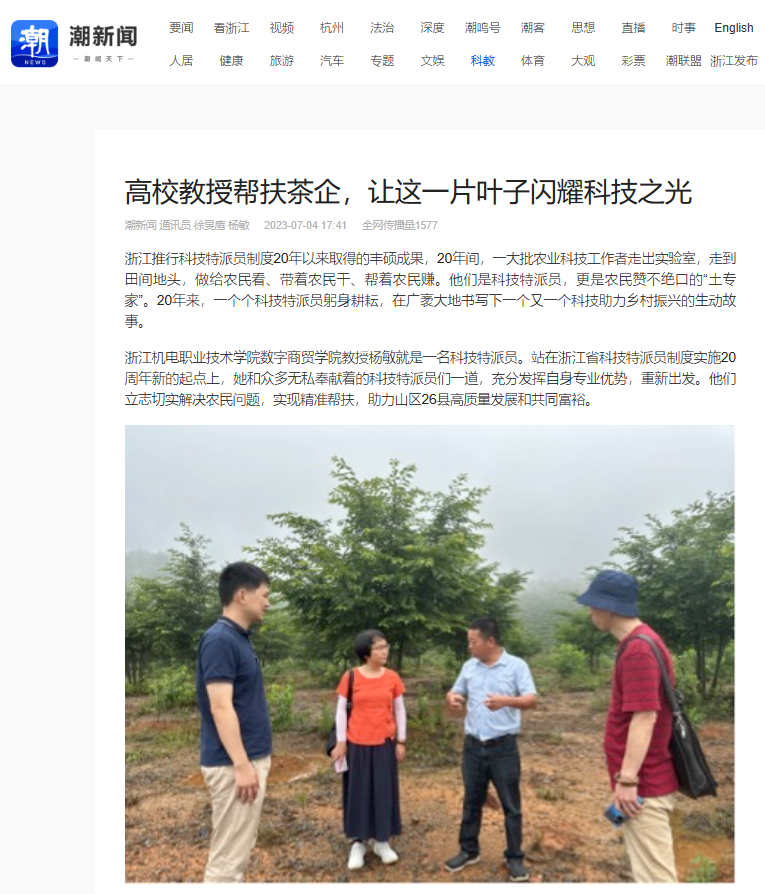Go to the 旅游 section

pos(282,61)
